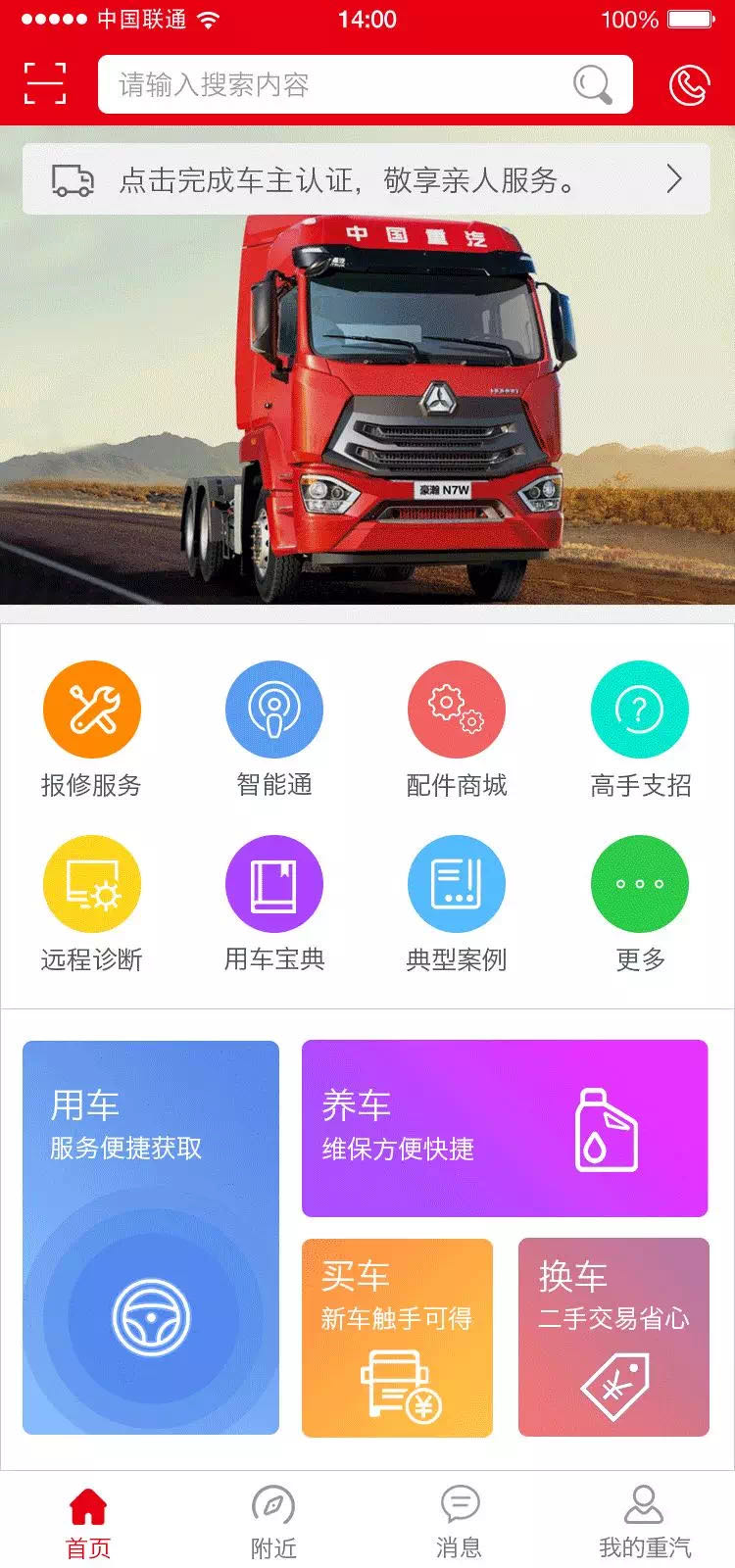Open the 车主认证 owner certification banner
Image resolution: width=735 pixels, height=1568 pixels.
tap(367, 179)
